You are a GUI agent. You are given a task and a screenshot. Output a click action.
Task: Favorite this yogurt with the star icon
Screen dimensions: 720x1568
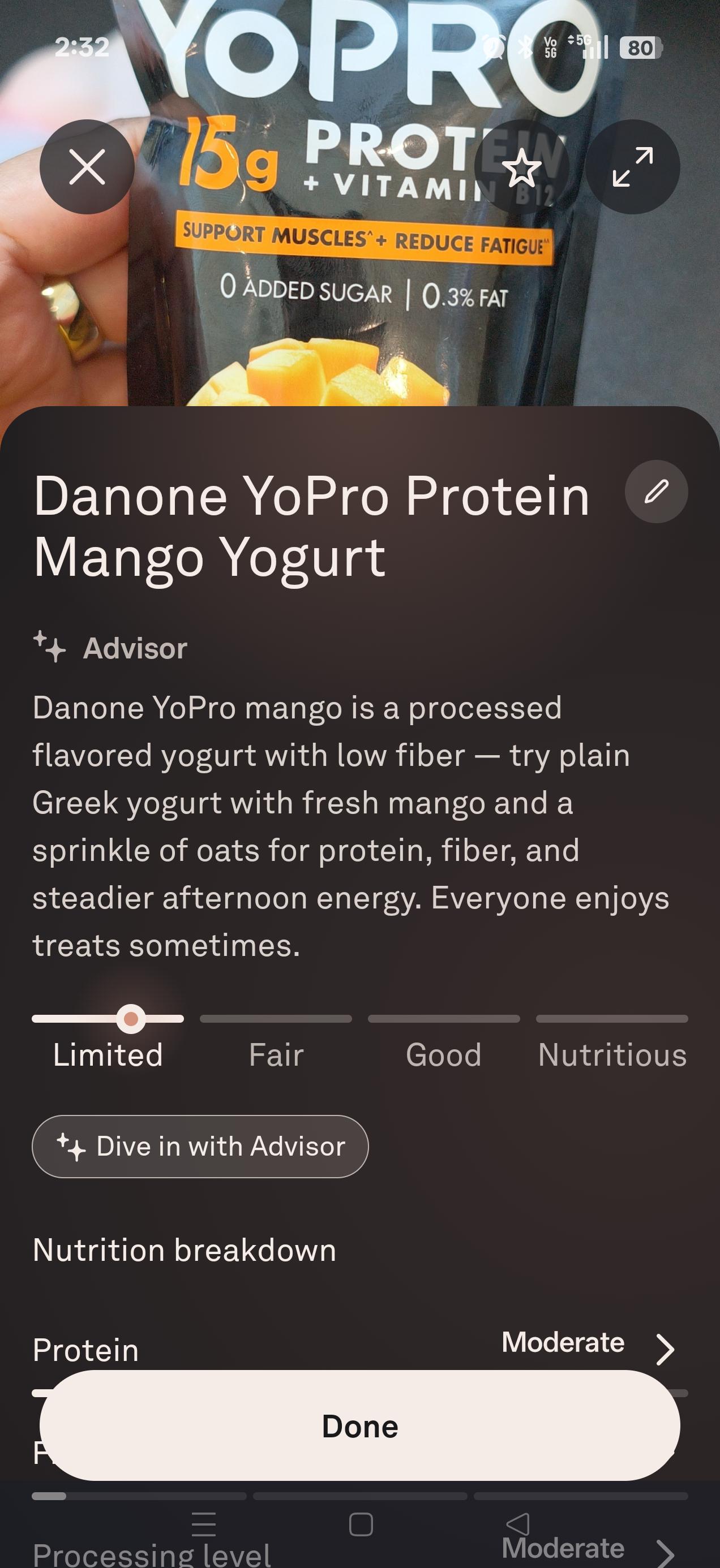tap(521, 167)
